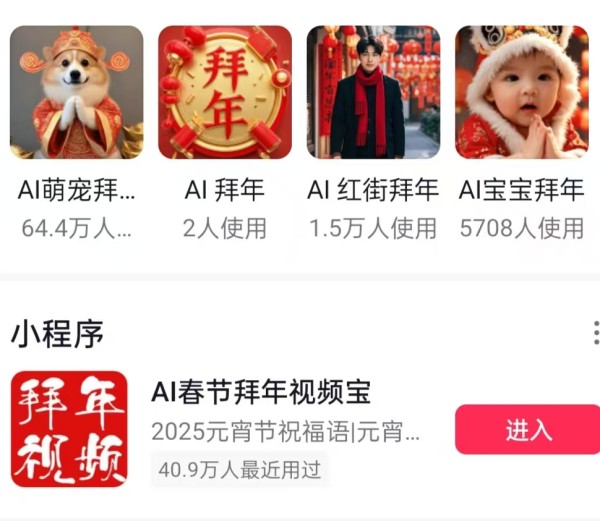Open the AI萌宠拜年 effect with the dog
This screenshot has height=521, width=600.
(x=77, y=92)
